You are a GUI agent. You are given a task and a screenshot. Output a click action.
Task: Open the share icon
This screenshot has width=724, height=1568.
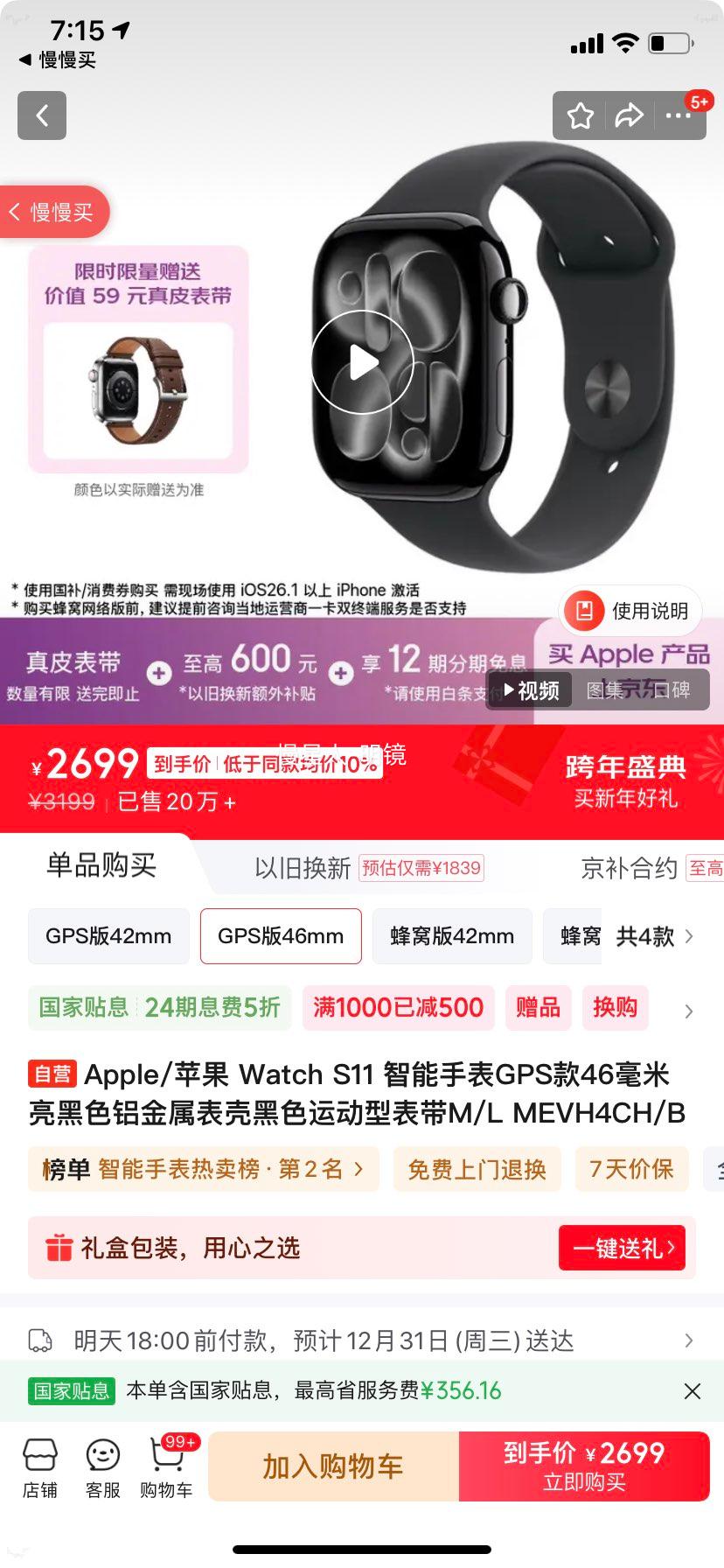(x=628, y=115)
